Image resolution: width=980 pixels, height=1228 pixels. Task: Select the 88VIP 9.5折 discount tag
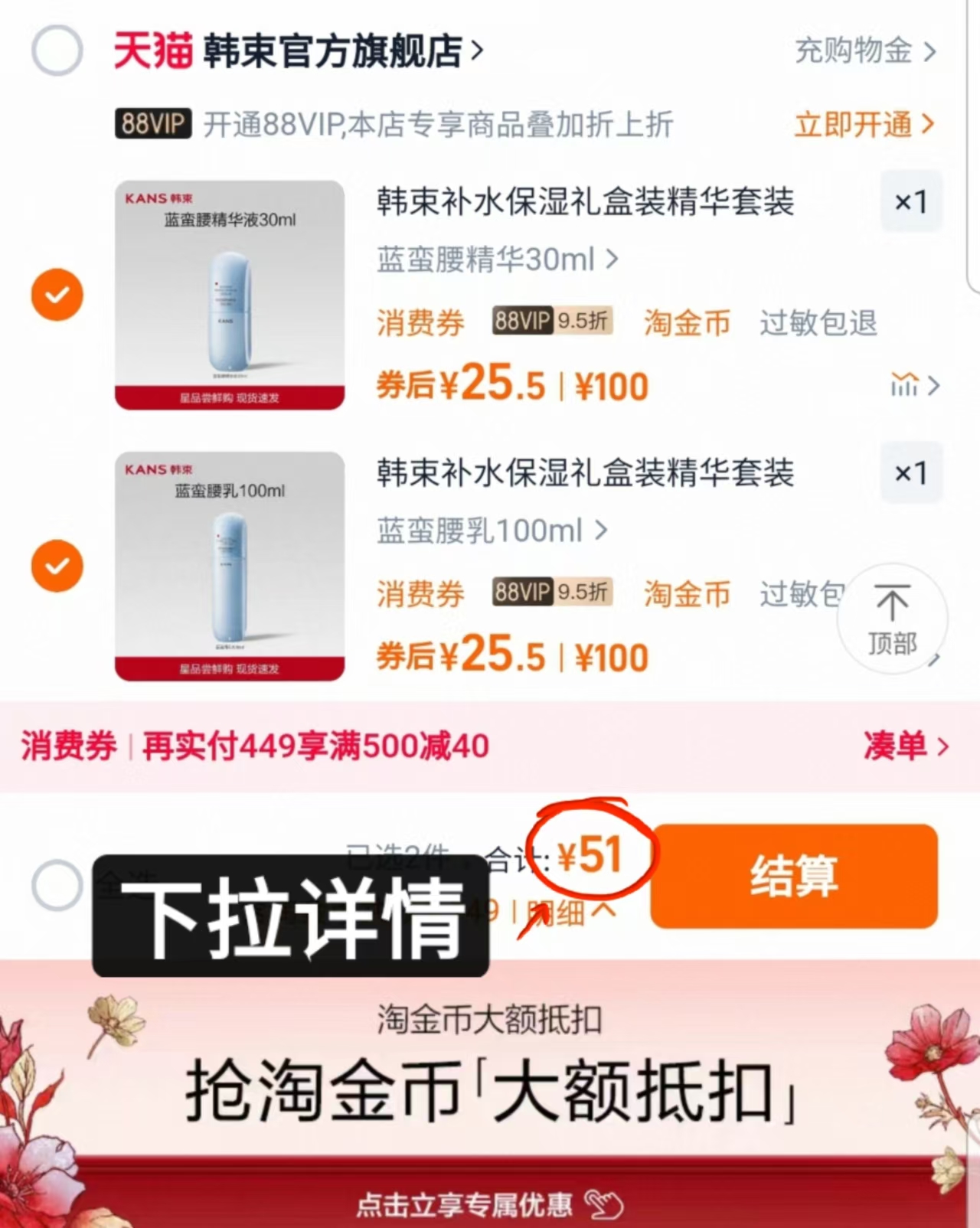point(551,322)
